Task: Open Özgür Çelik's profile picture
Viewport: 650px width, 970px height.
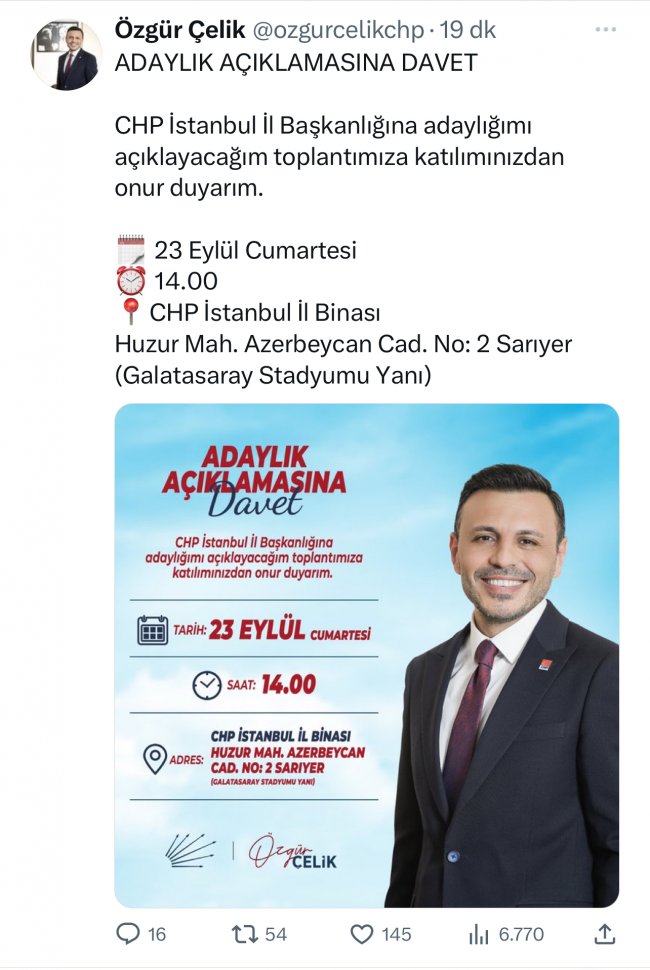Action: [66, 56]
